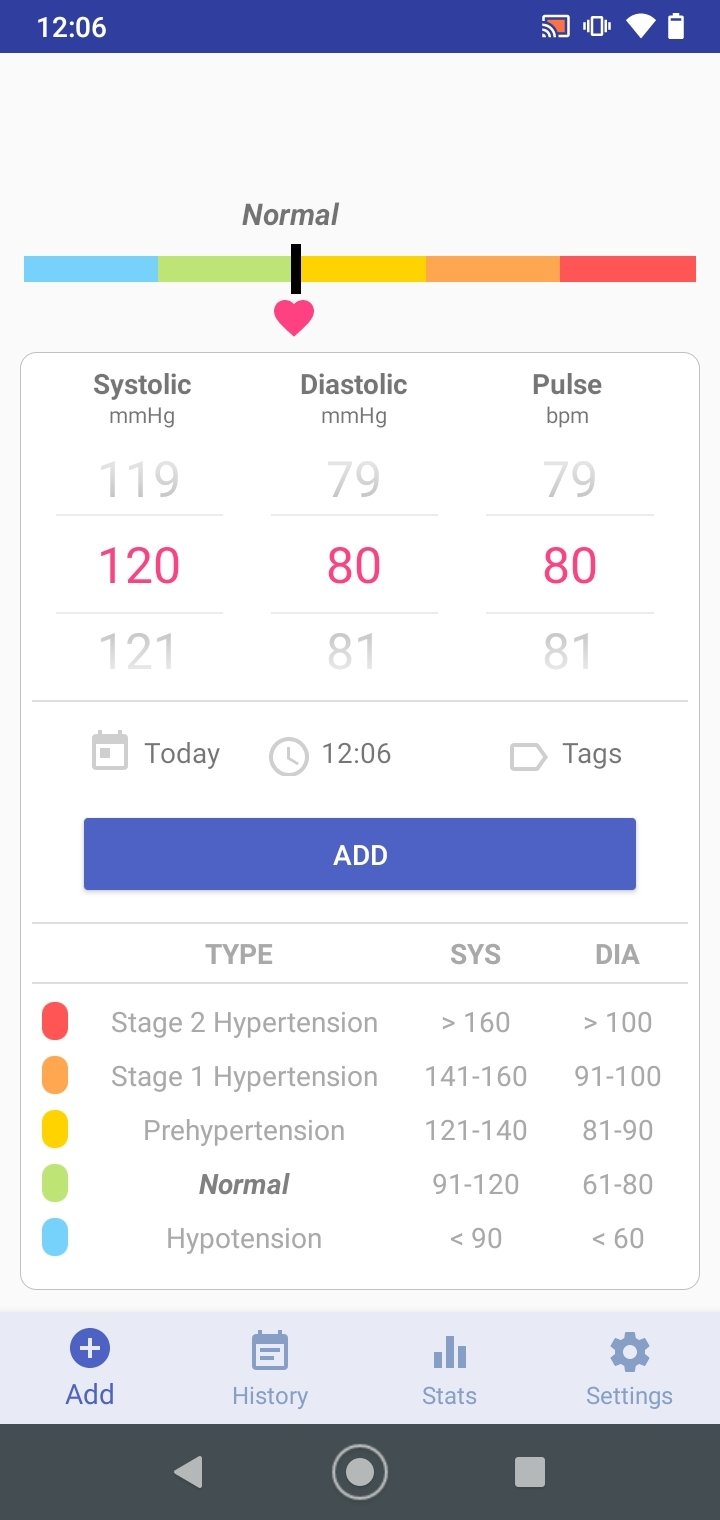This screenshot has width=720, height=1520.
Task: Open the Stats tab
Action: tap(450, 1368)
